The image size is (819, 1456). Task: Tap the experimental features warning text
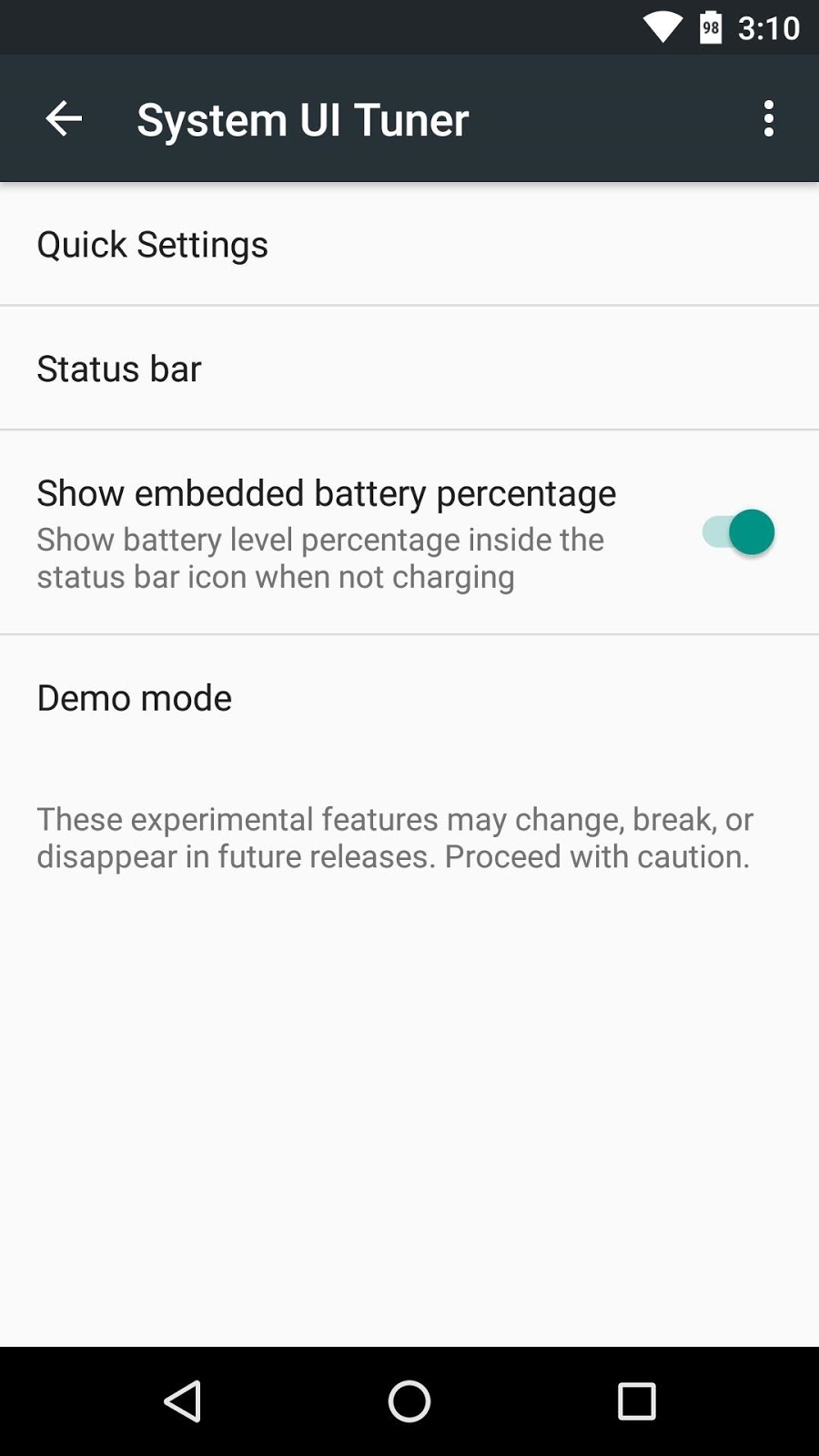coord(394,836)
